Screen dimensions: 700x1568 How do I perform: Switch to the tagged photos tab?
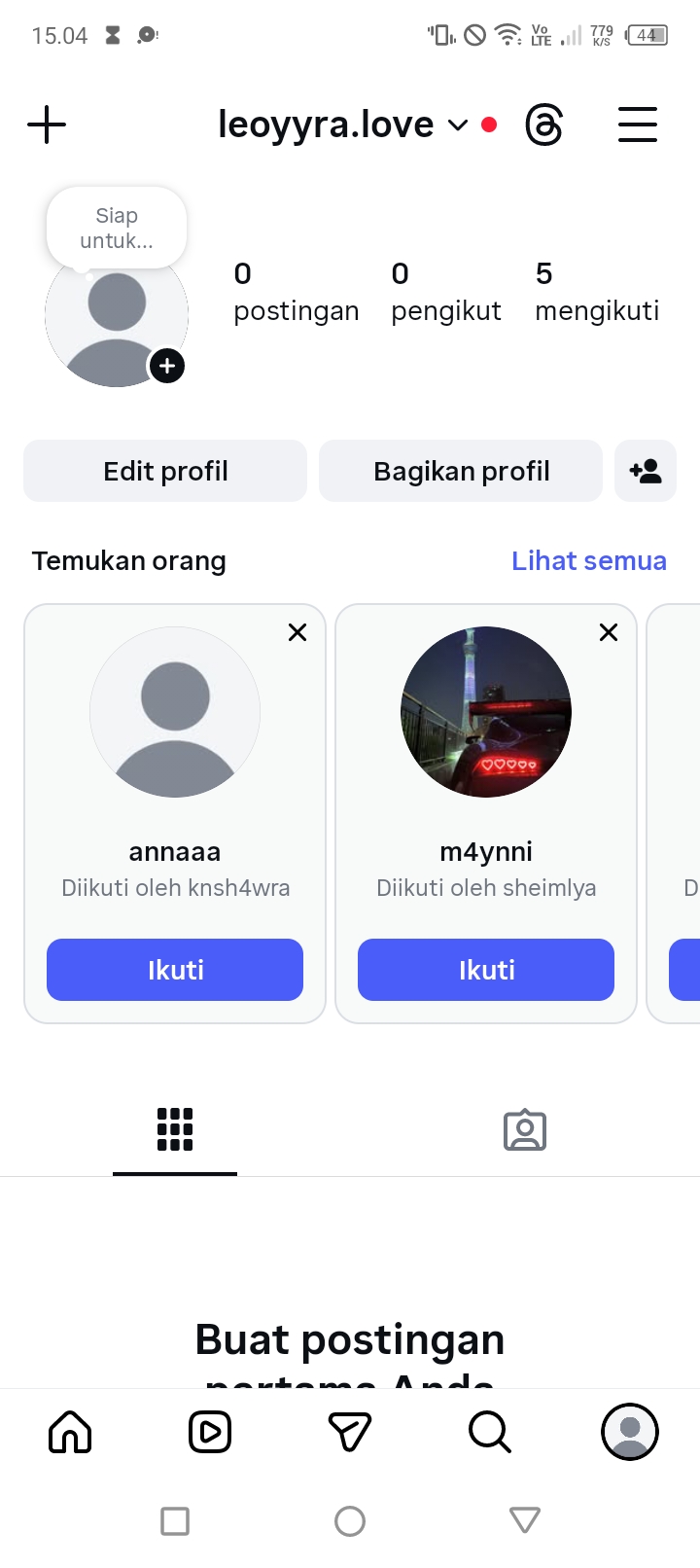coord(525,1129)
